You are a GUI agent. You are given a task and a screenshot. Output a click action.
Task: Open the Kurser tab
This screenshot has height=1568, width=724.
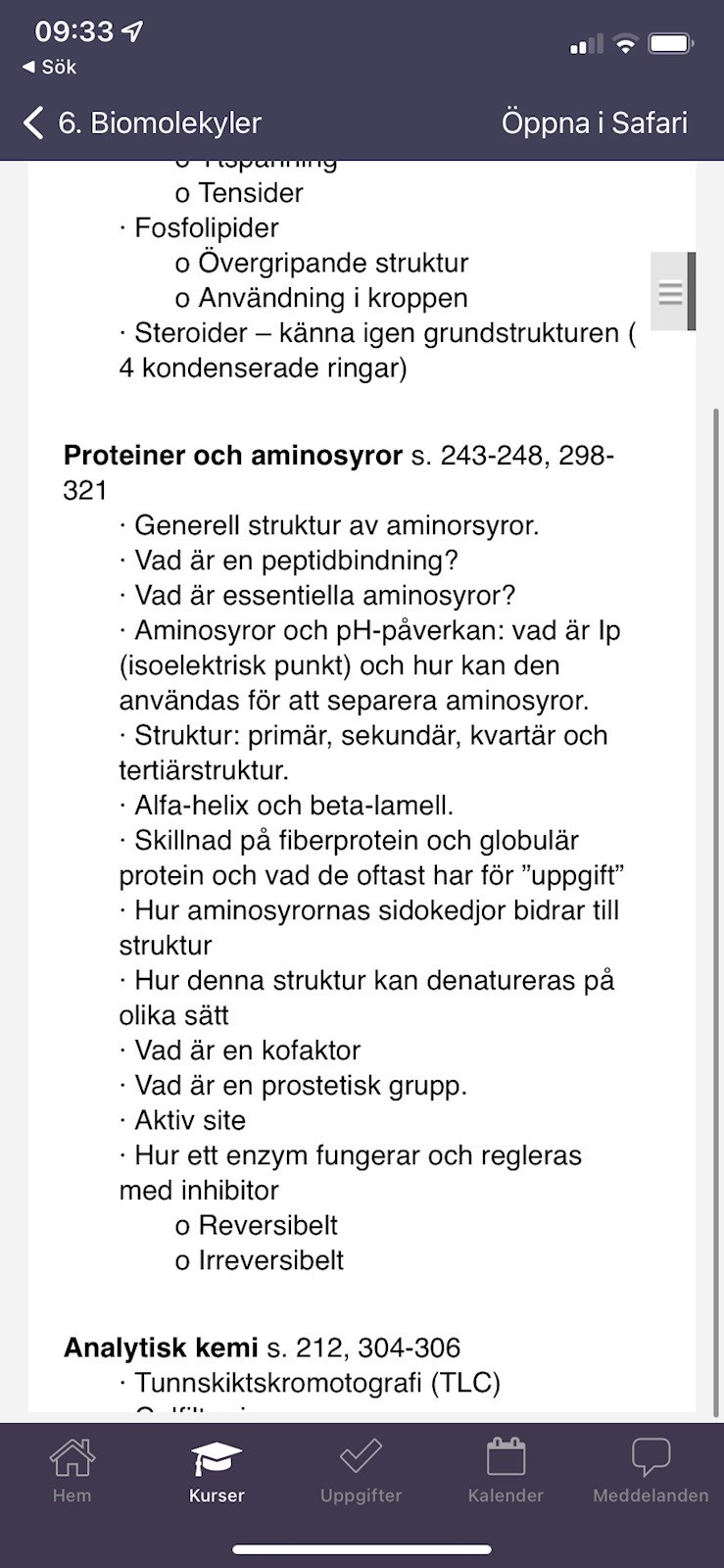click(x=217, y=1469)
